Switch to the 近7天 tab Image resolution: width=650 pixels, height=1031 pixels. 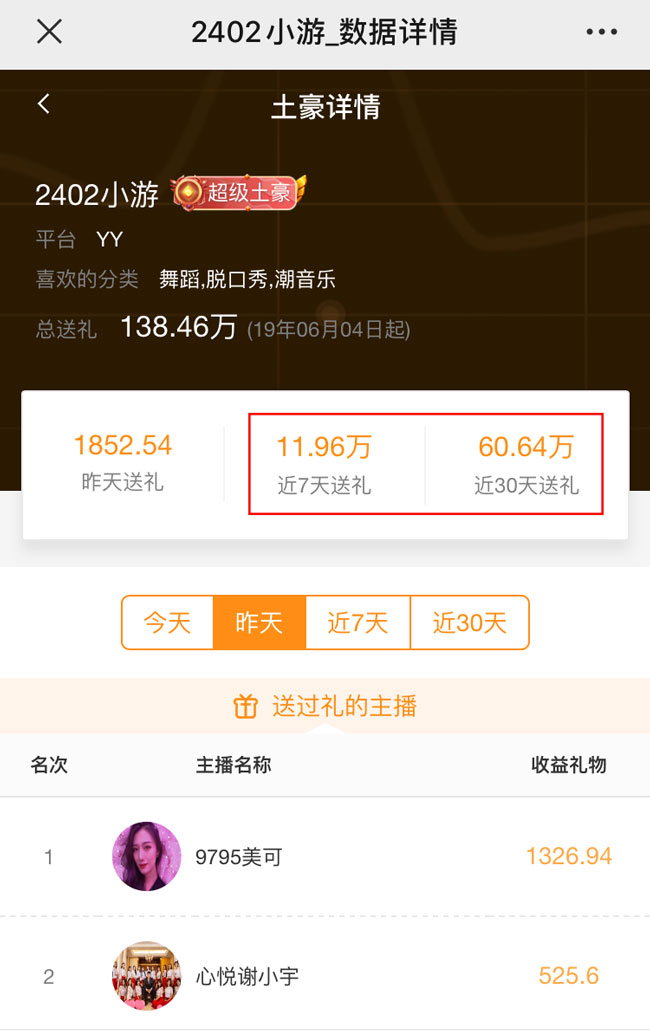coord(357,623)
